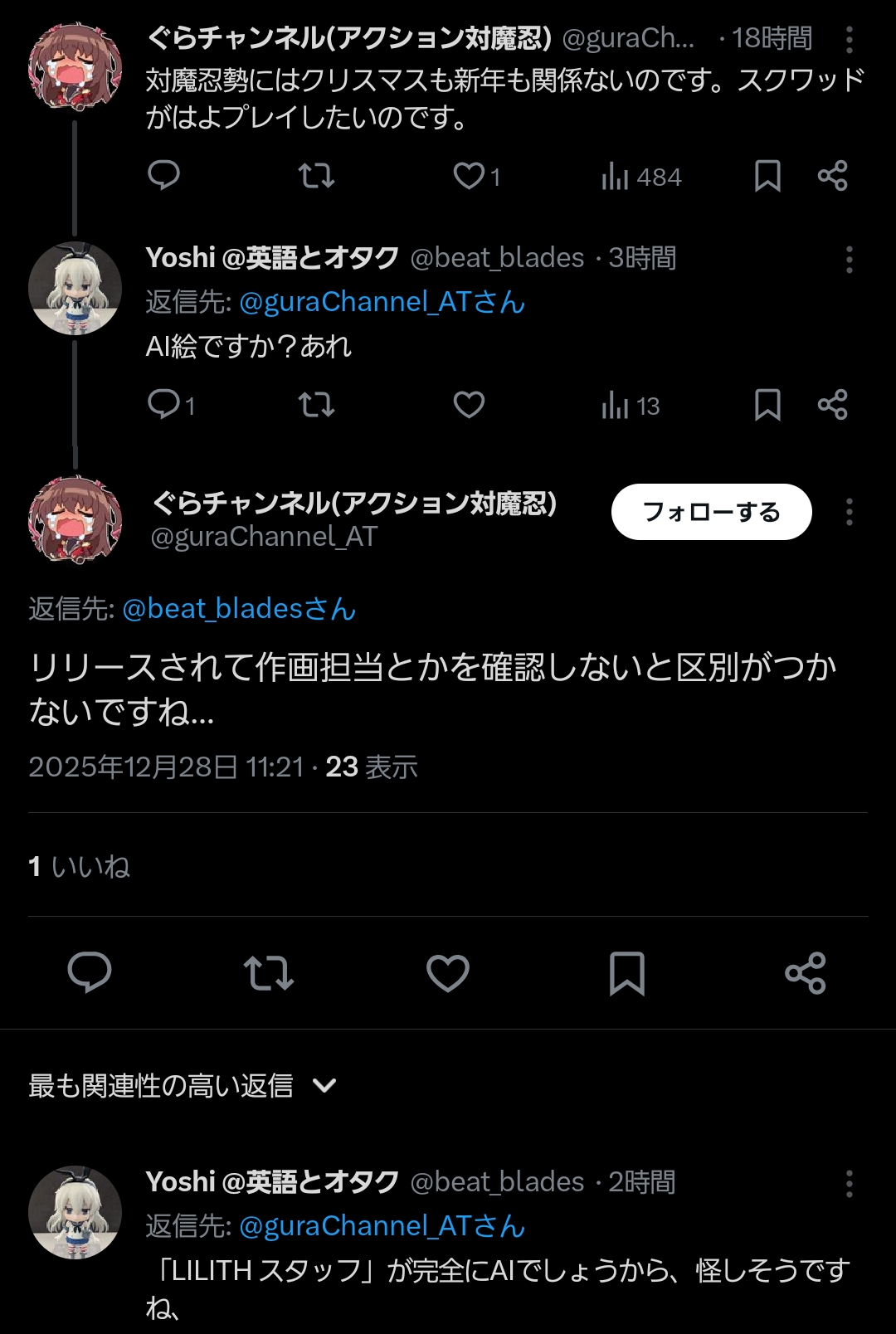Share the main reply about 作画担当

(805, 973)
